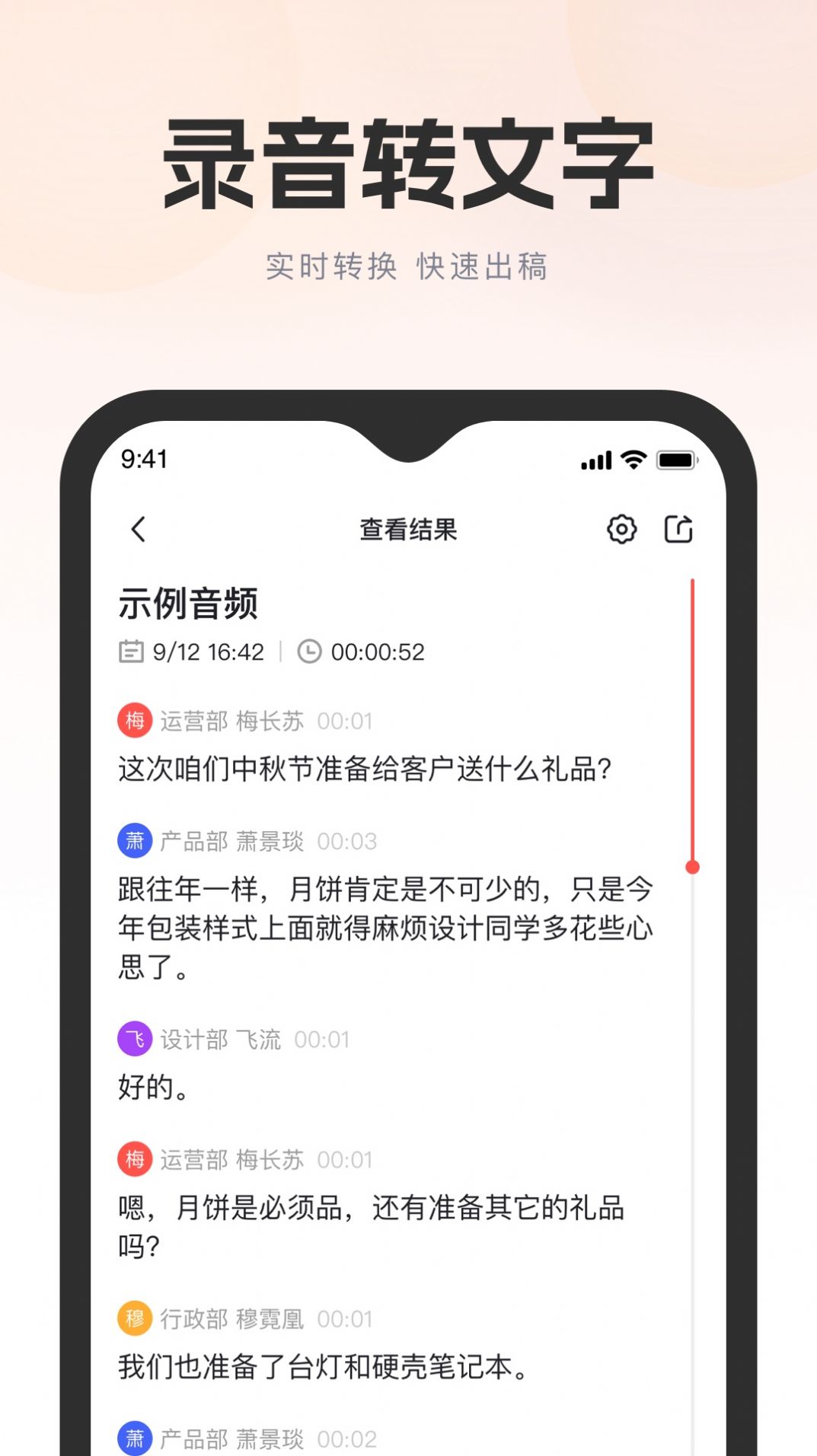Tap 萧景琰's blue speaker avatar
This screenshot has width=817, height=1456.
[135, 840]
